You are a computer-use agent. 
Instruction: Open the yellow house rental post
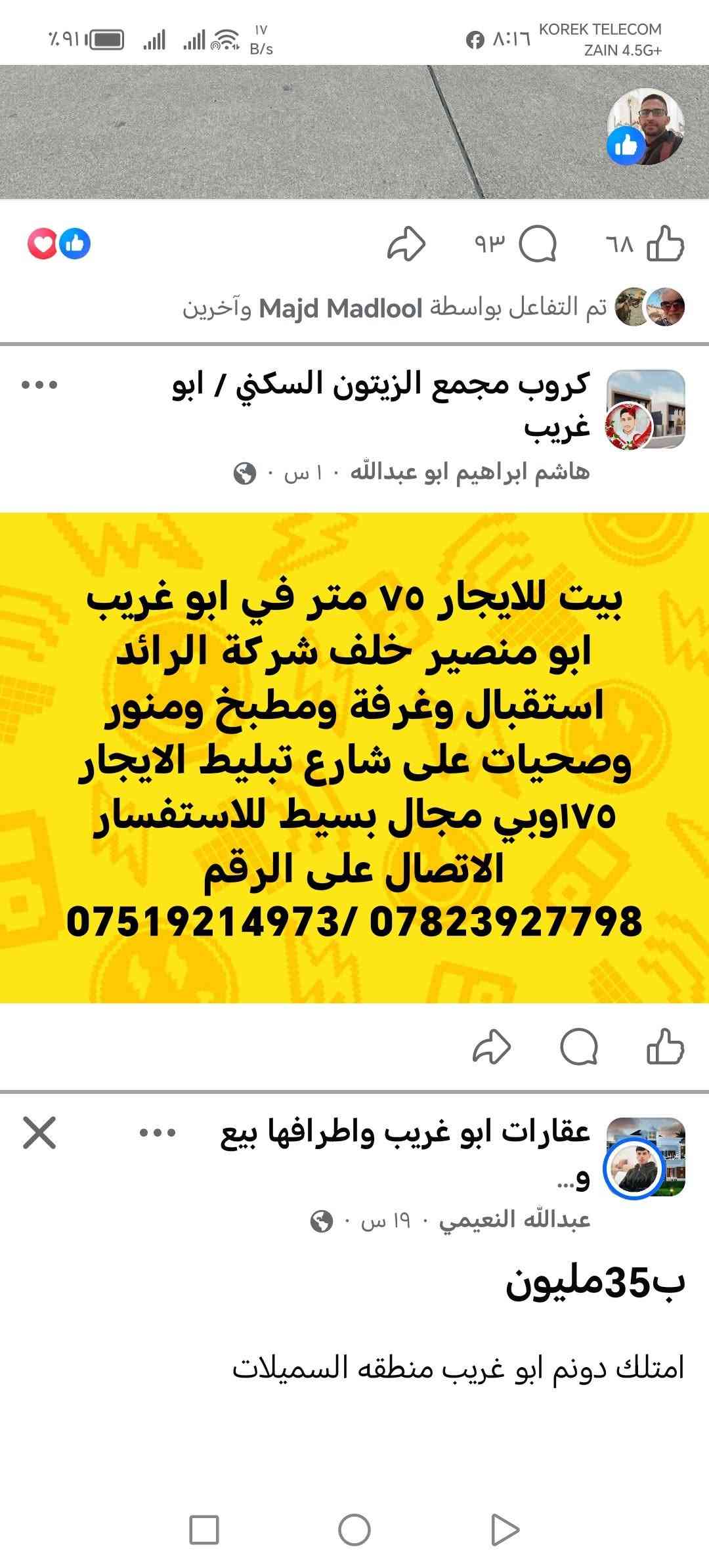pos(354,758)
